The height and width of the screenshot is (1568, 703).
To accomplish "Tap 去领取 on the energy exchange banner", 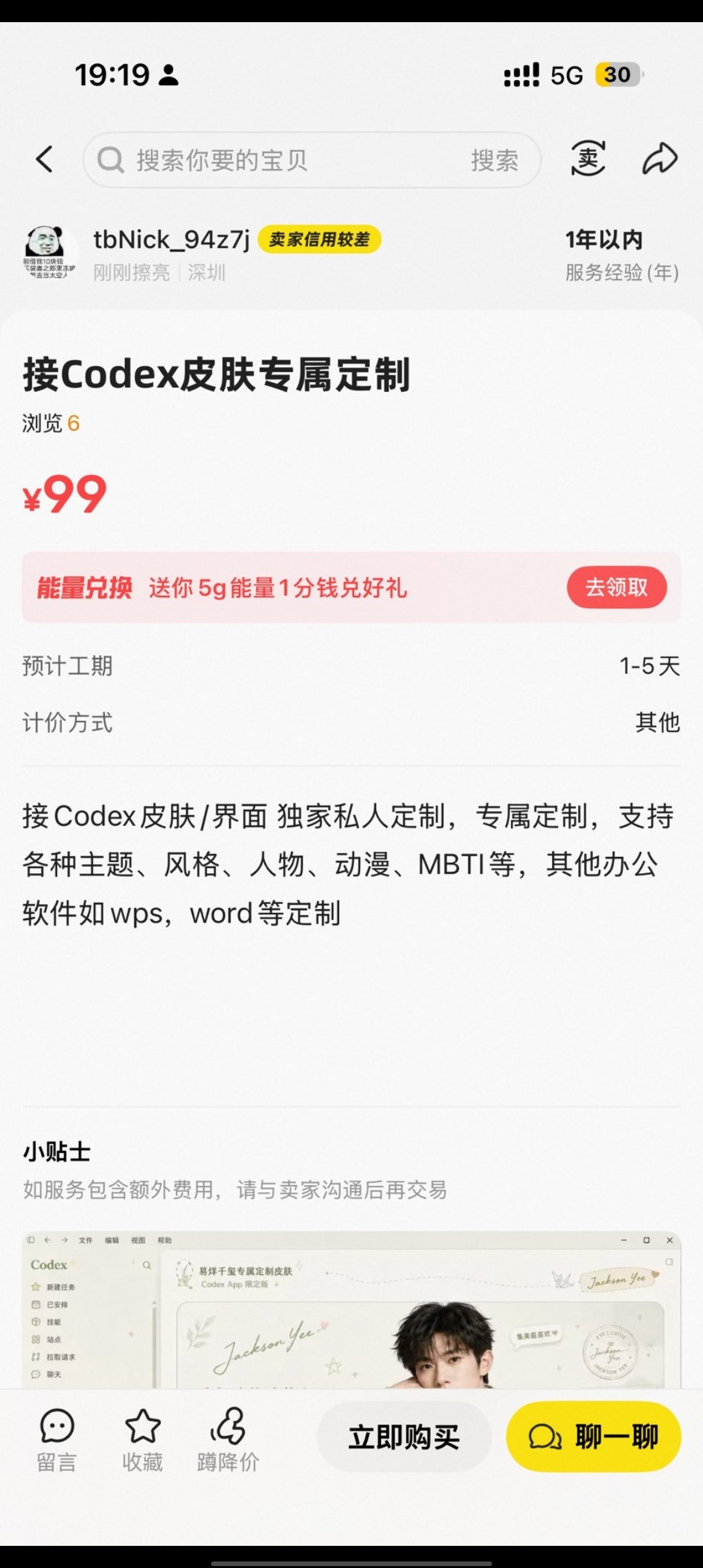I will [616, 587].
